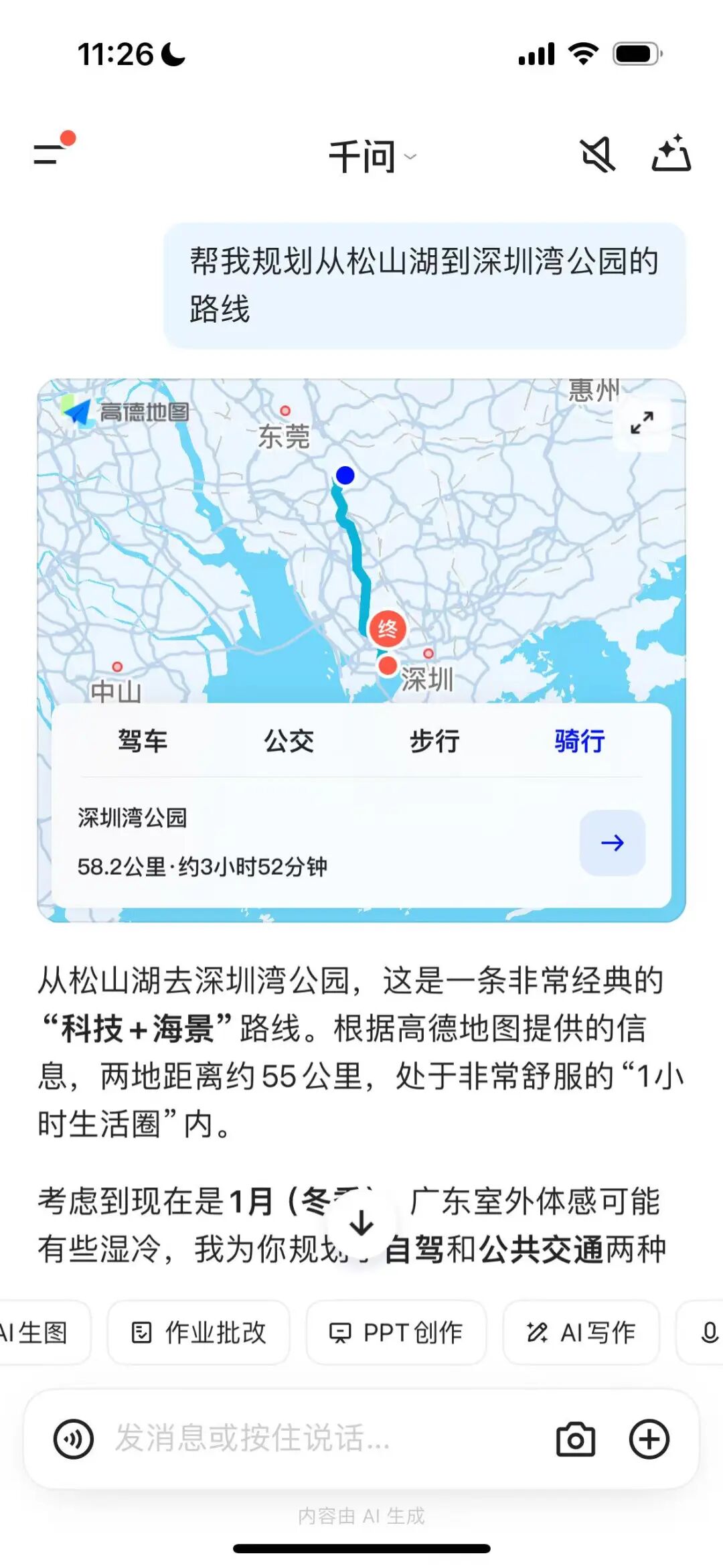Open the side menu drawer
The image size is (723, 1568).
(51, 153)
